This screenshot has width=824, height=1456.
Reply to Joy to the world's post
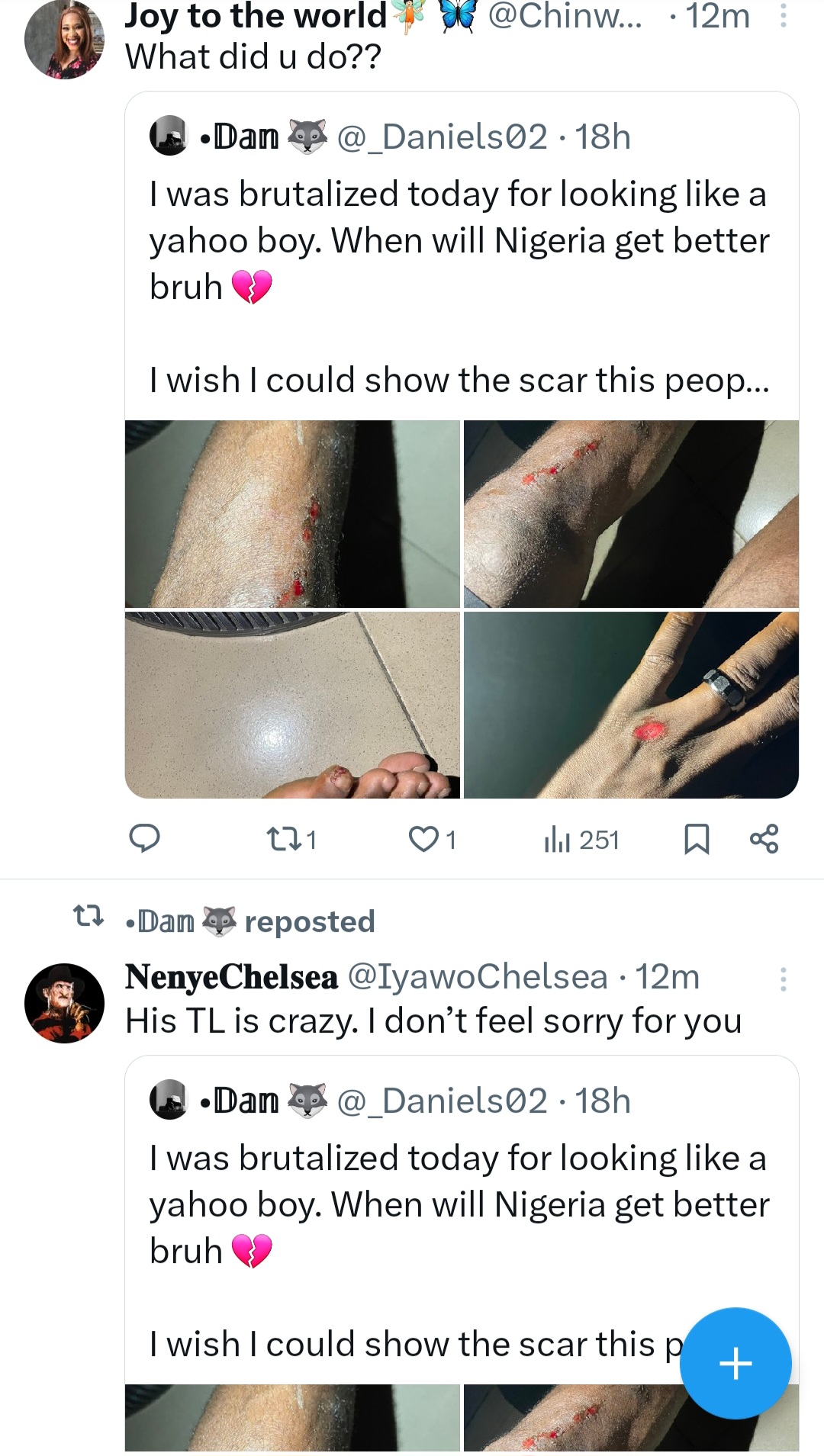coord(144,839)
